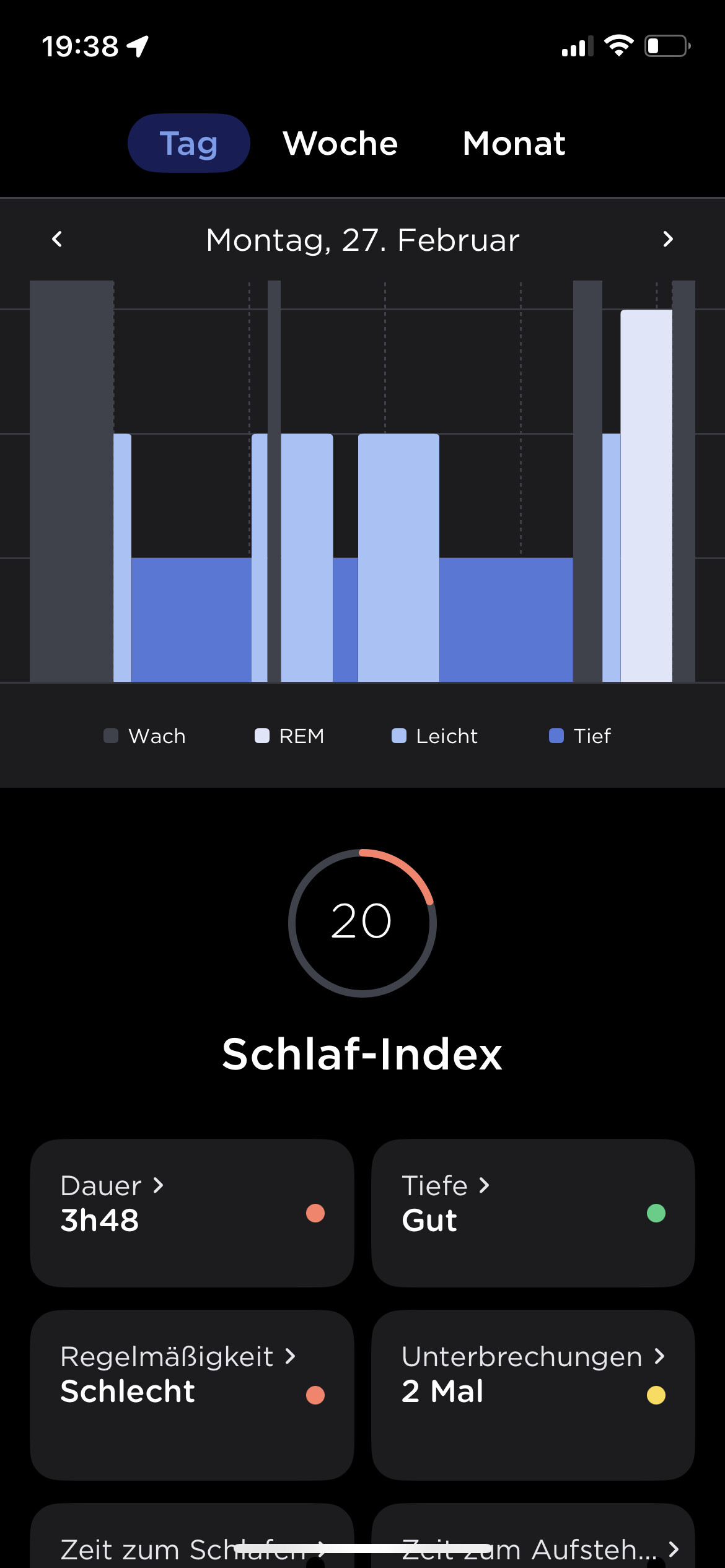Open the Dauer 3h48 card

click(191, 1212)
